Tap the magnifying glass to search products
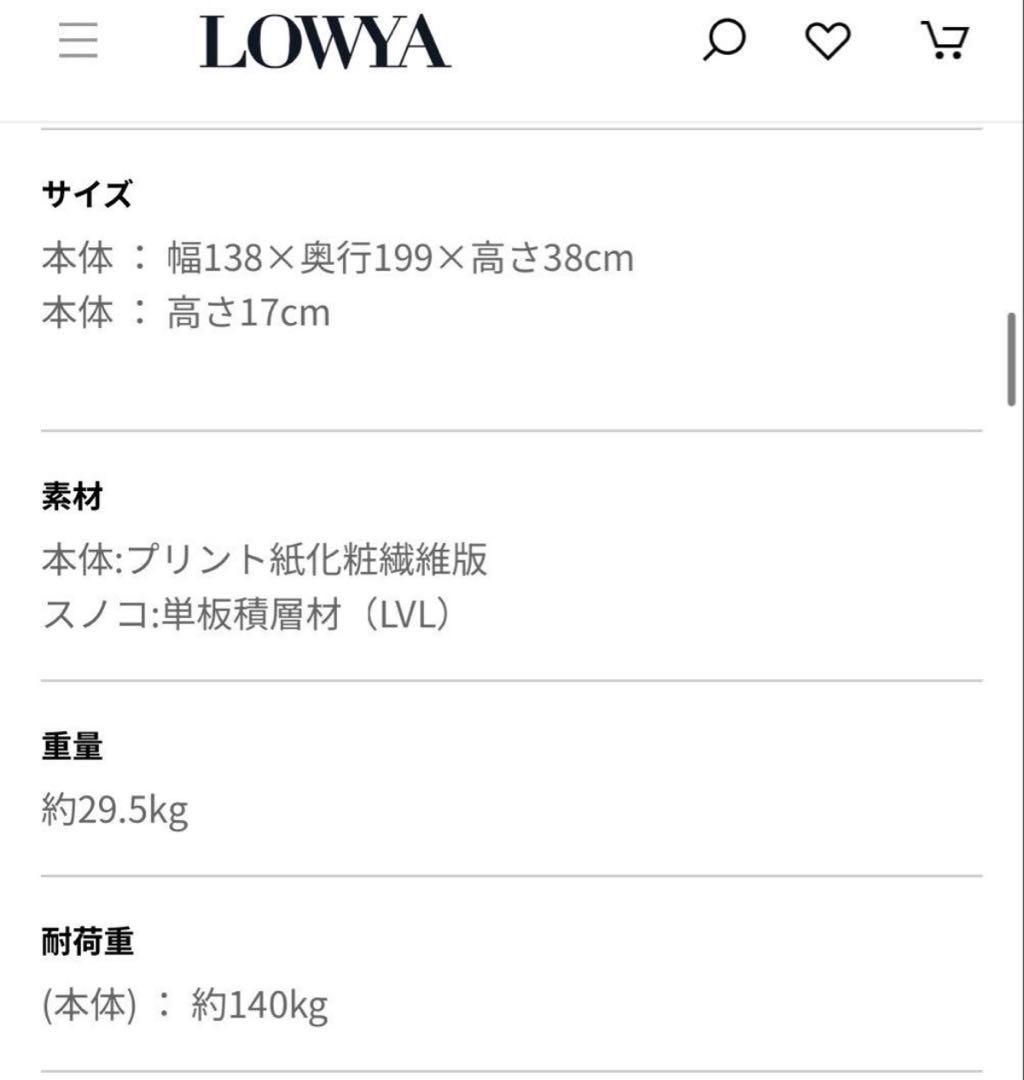The image size is (1024, 1080). [x=724, y=40]
